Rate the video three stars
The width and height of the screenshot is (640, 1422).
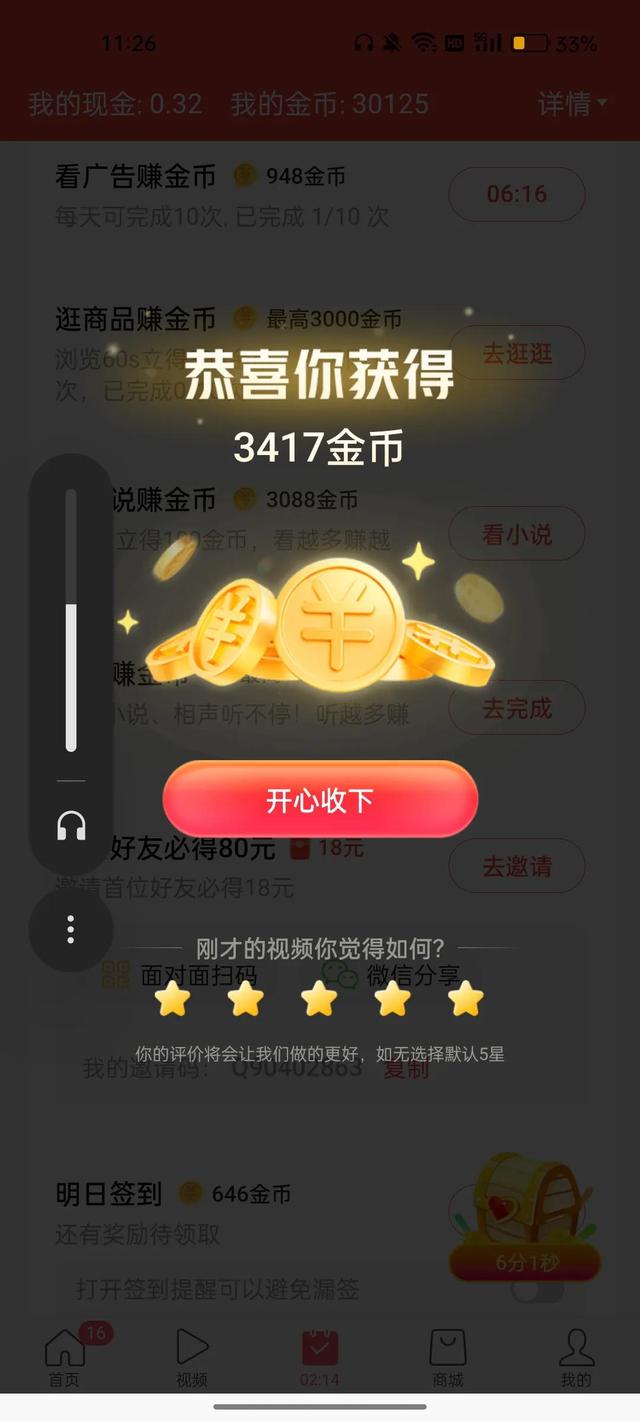pos(319,999)
